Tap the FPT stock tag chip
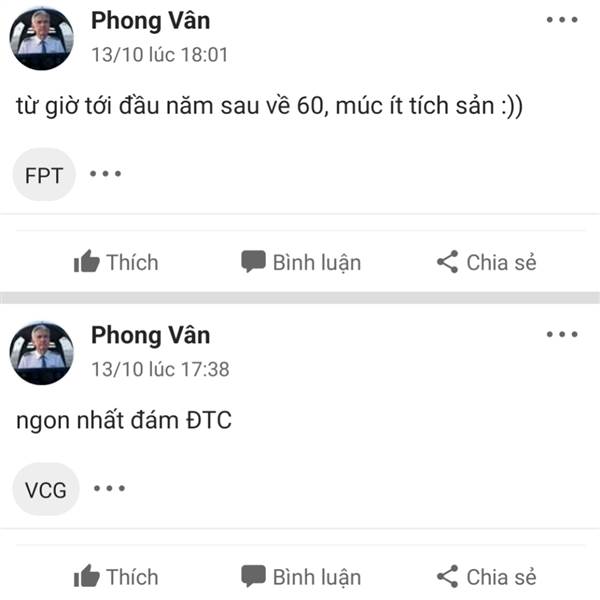Viewport: 600px width, 600px height. (44, 175)
